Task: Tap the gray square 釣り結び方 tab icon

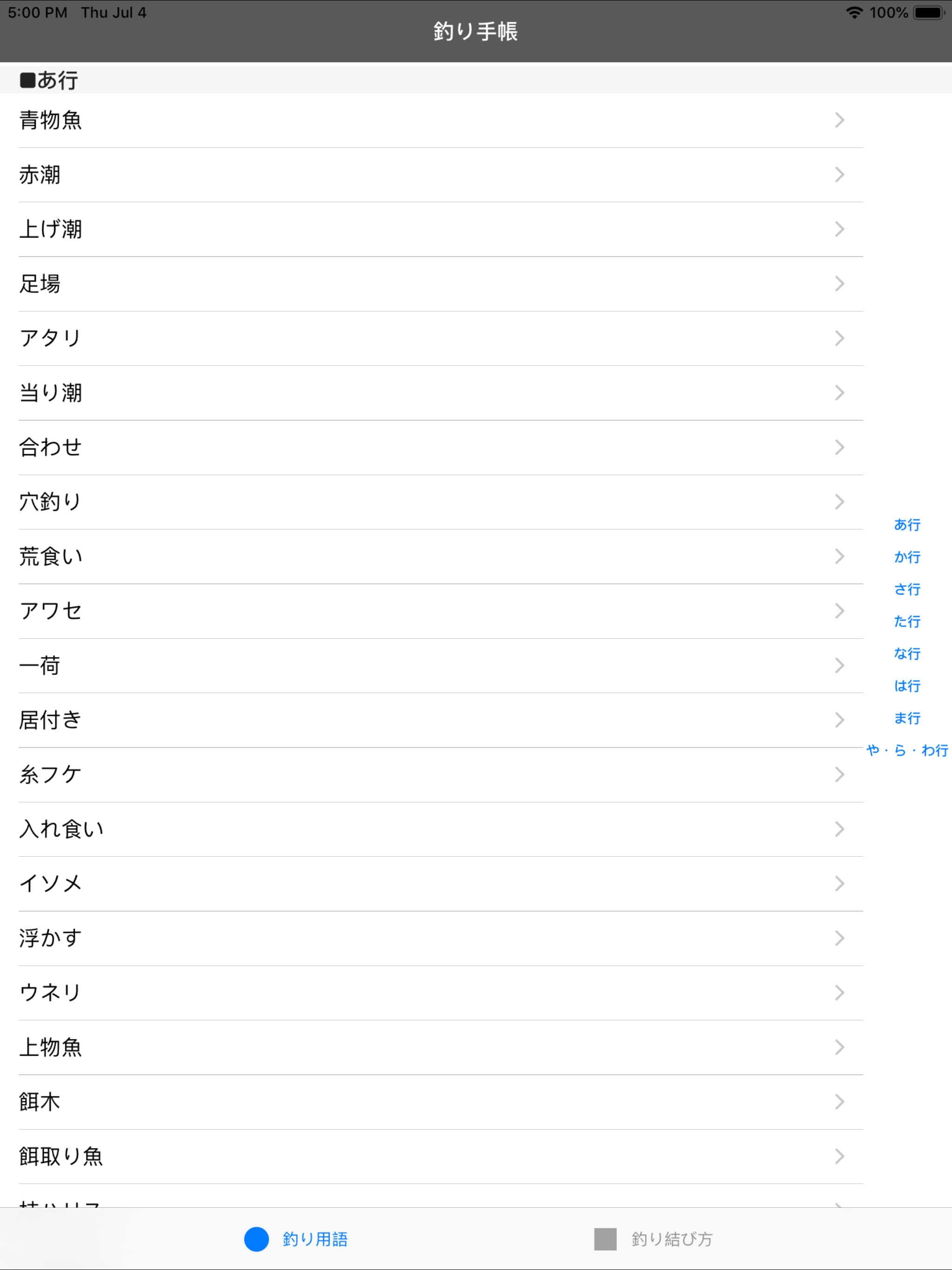Action: (x=605, y=1239)
